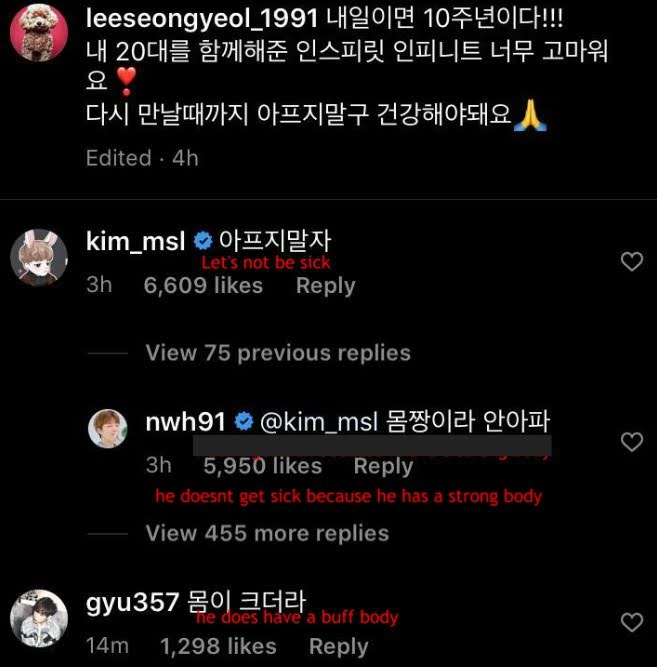Open leeseongyeol_1991 username link
Screen dimensions: 657x667
pos(190,21)
